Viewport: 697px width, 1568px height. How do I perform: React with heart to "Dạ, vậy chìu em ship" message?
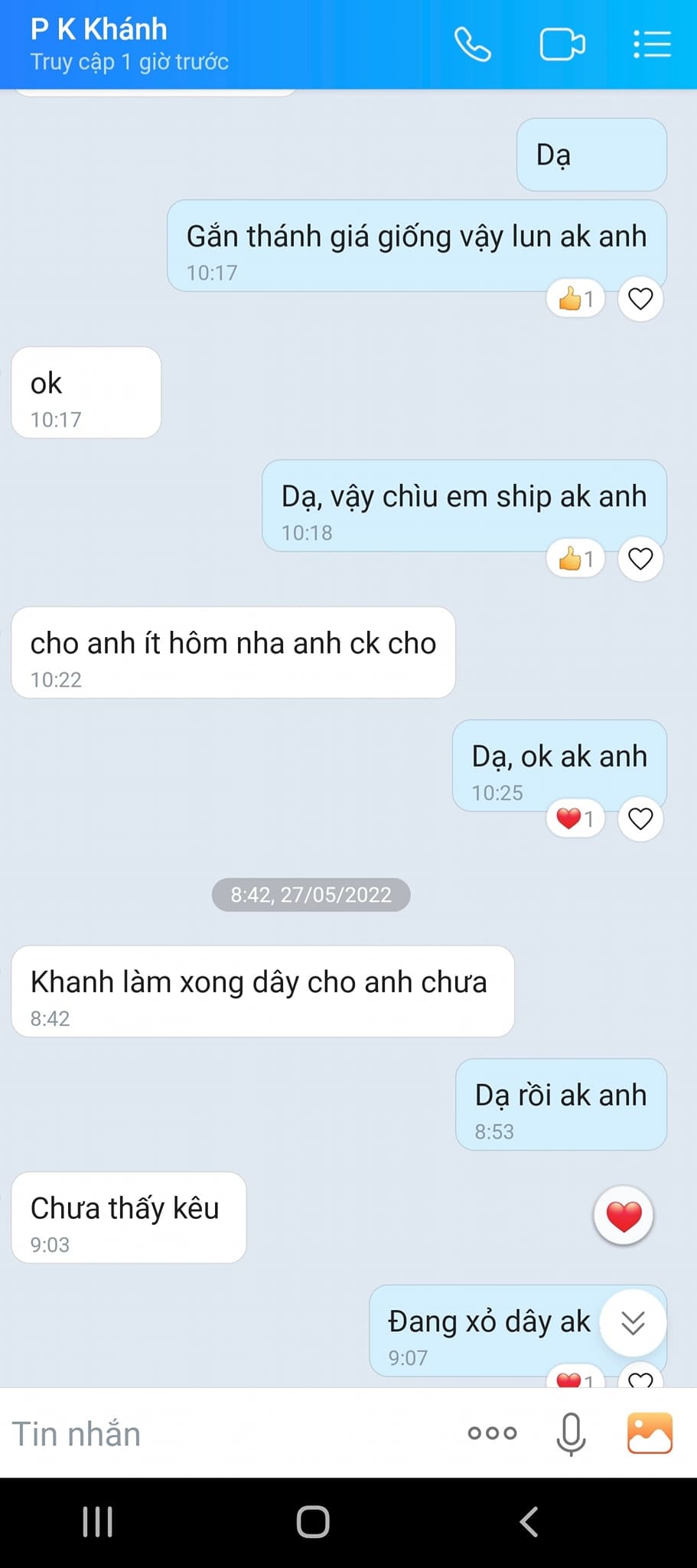(640, 559)
